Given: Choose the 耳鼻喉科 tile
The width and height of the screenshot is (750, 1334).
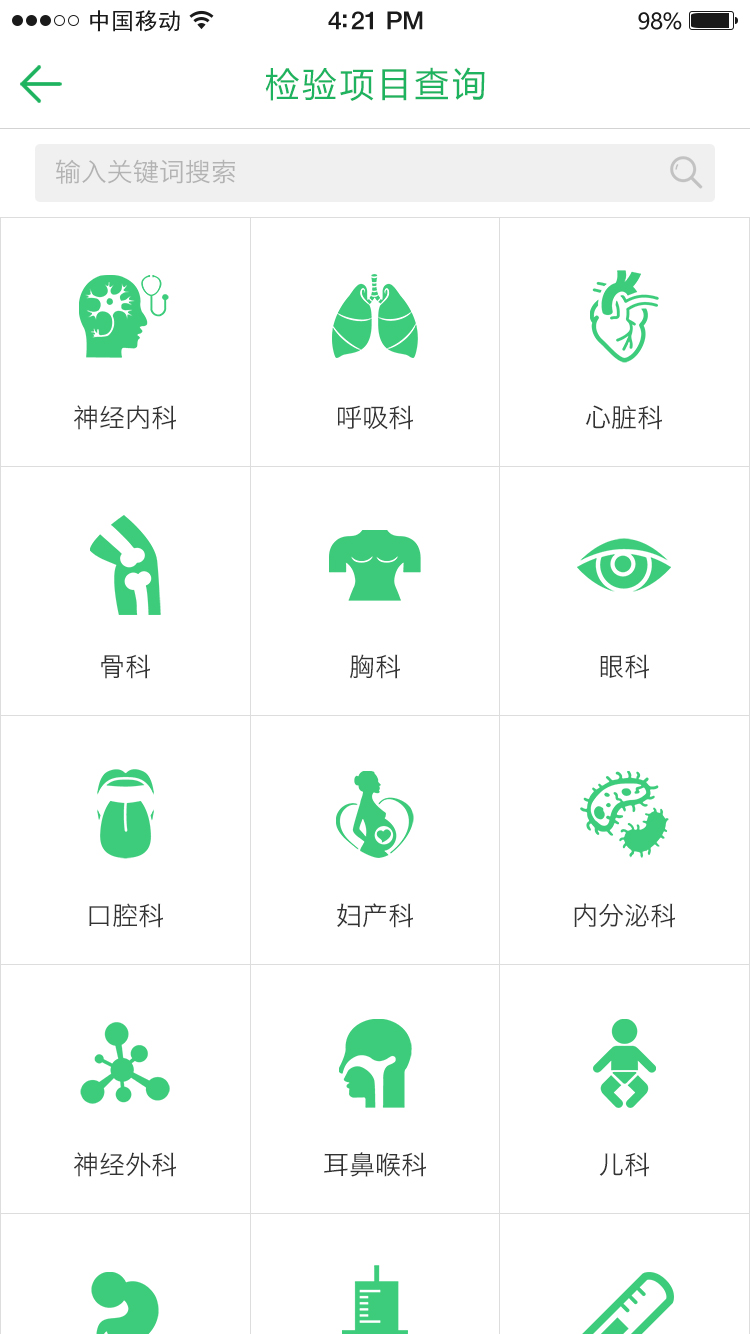Looking at the screenshot, I should pos(375,1089).
